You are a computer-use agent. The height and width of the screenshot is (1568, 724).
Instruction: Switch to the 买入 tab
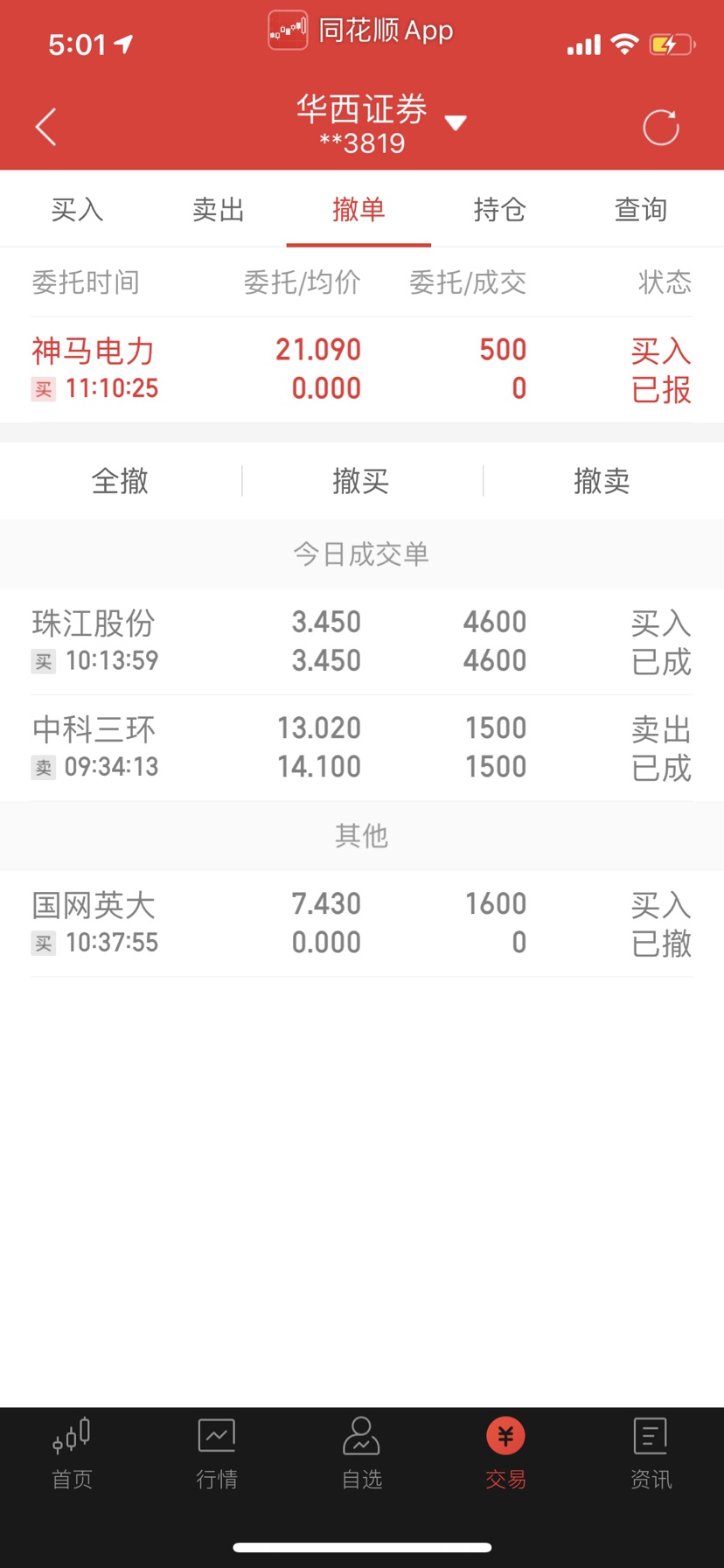77,209
